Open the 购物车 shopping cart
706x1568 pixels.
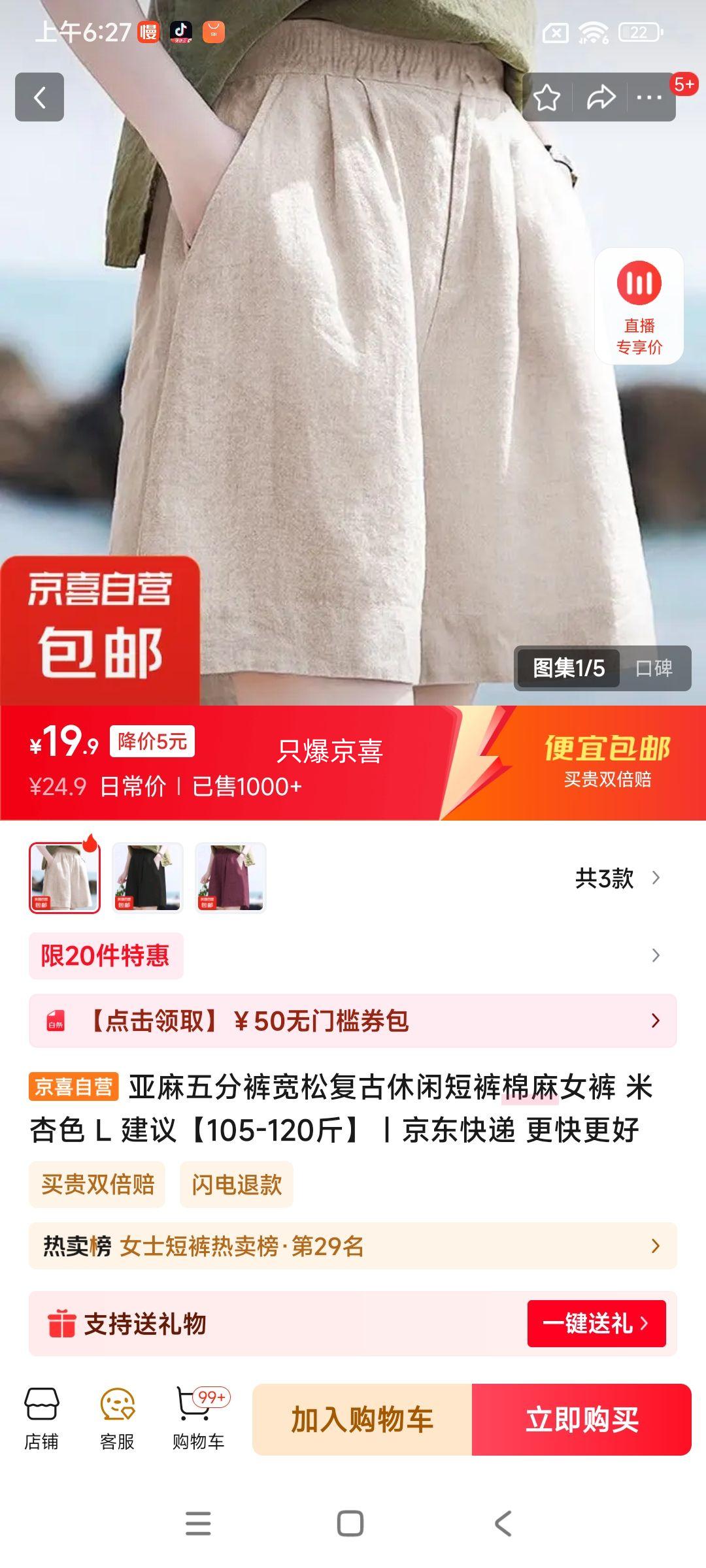198,1419
